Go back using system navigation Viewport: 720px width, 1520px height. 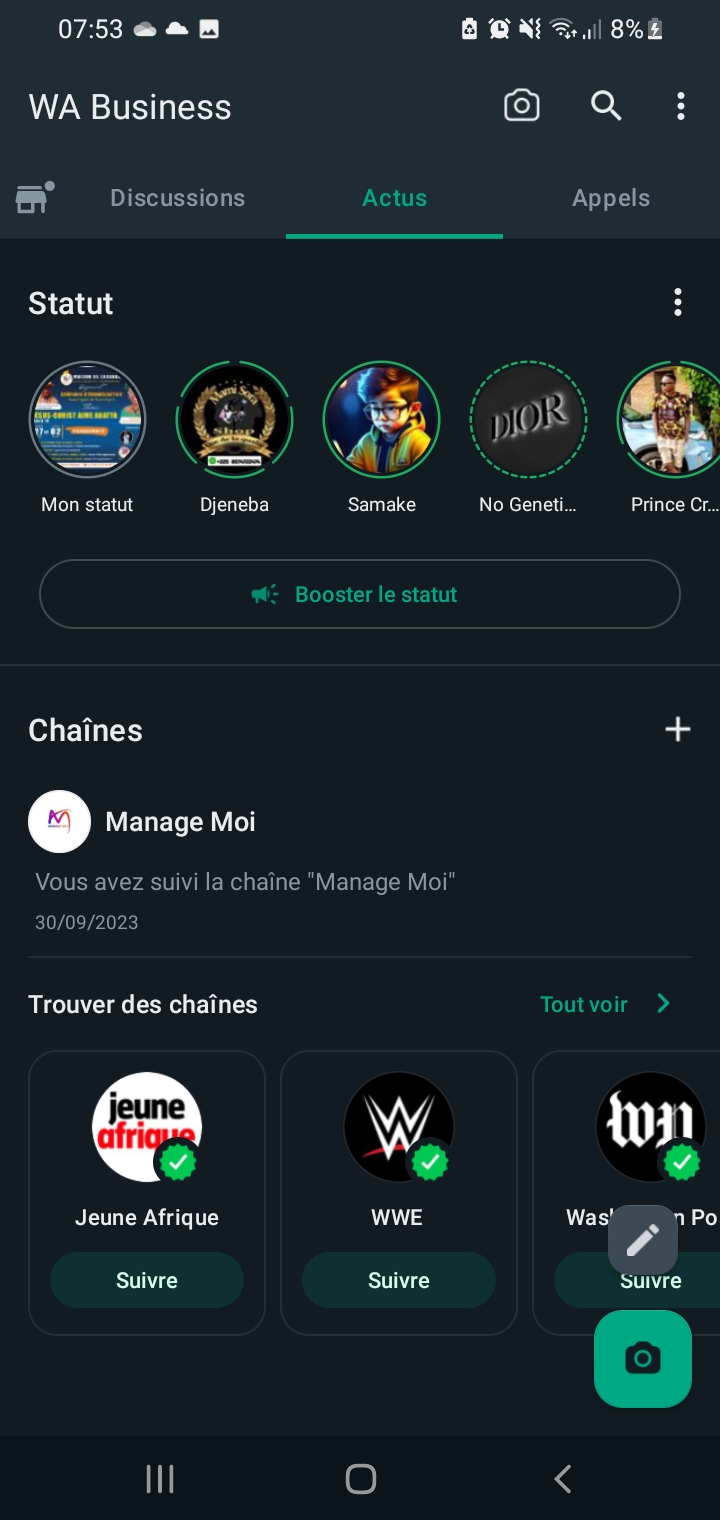[x=562, y=1479]
